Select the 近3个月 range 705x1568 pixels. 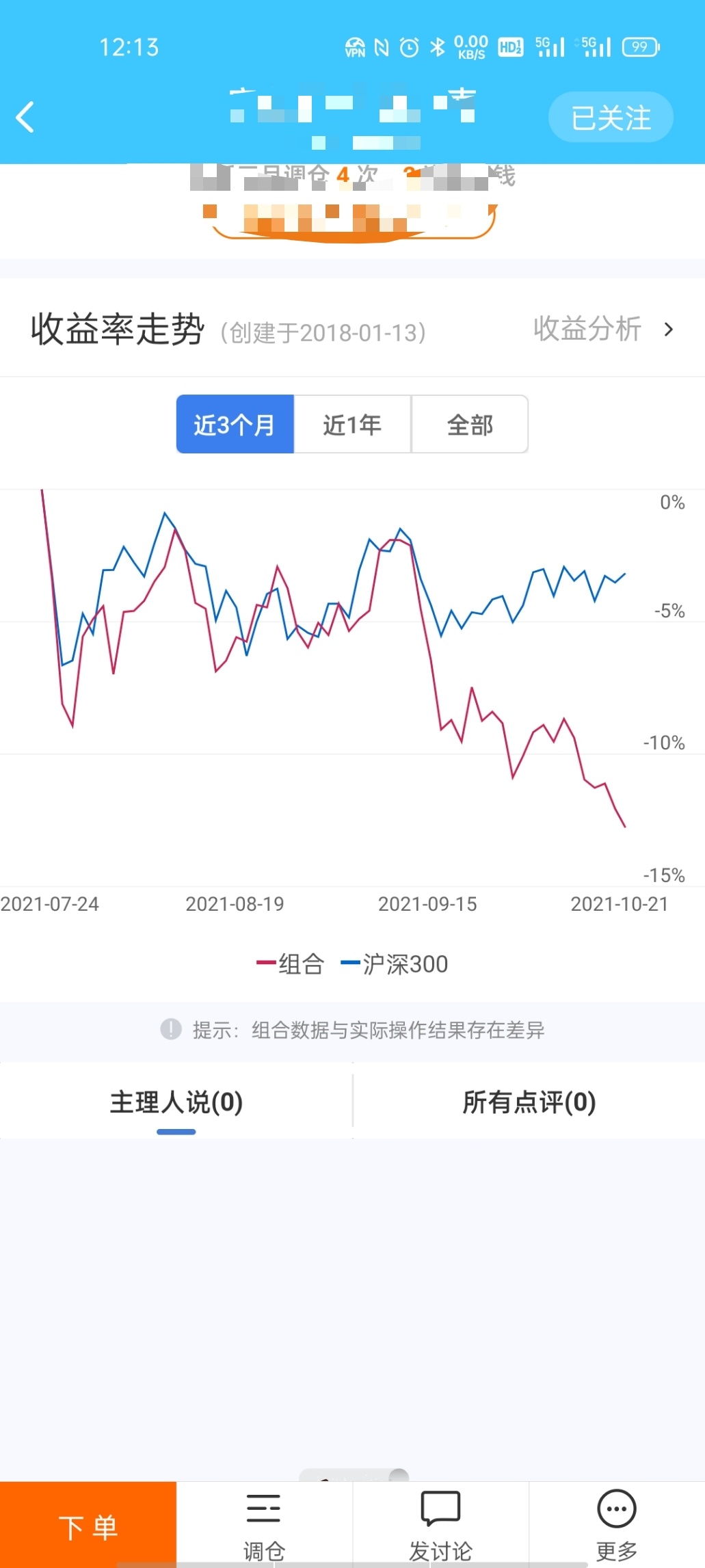(235, 425)
